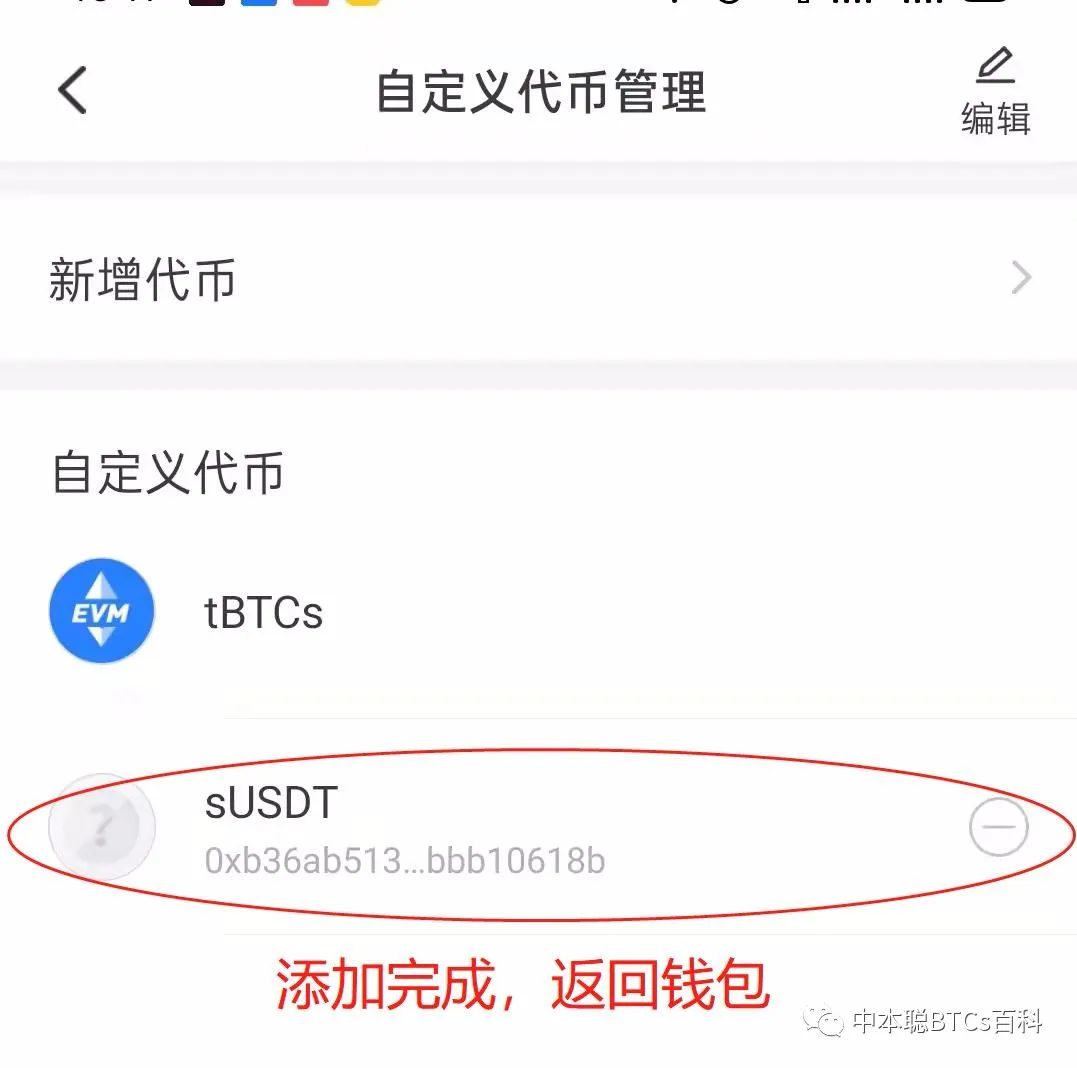Open the 新增代币 add token row
The width and height of the screenshot is (1077, 1068).
click(538, 279)
